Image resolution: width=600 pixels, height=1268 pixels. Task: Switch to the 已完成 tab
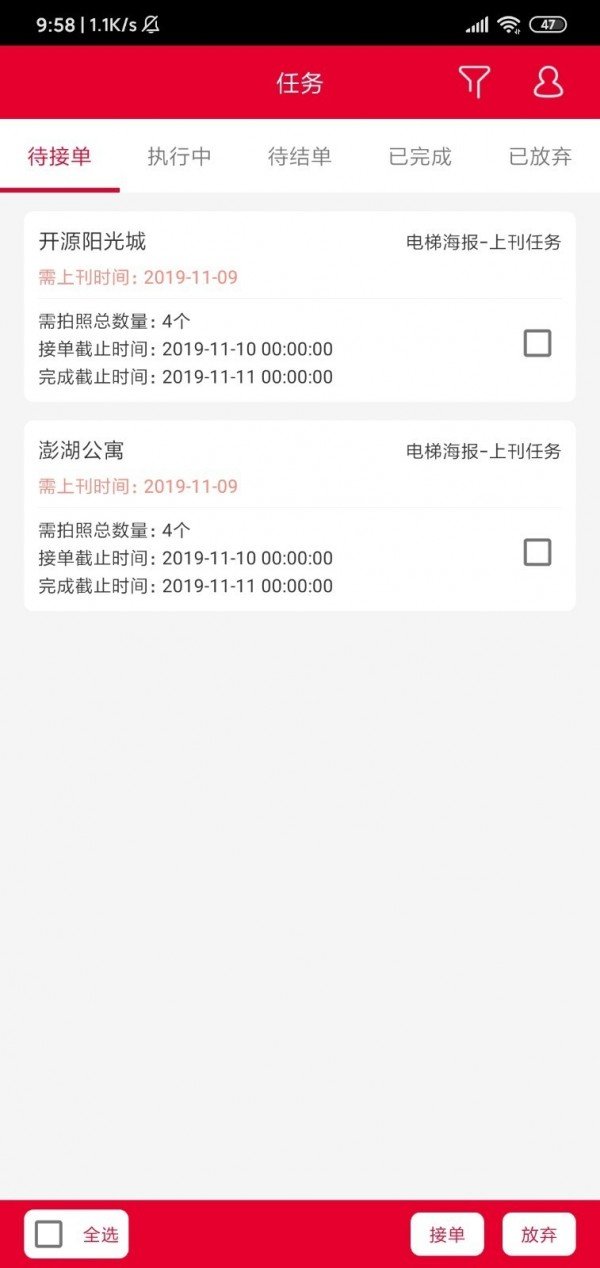click(x=420, y=156)
